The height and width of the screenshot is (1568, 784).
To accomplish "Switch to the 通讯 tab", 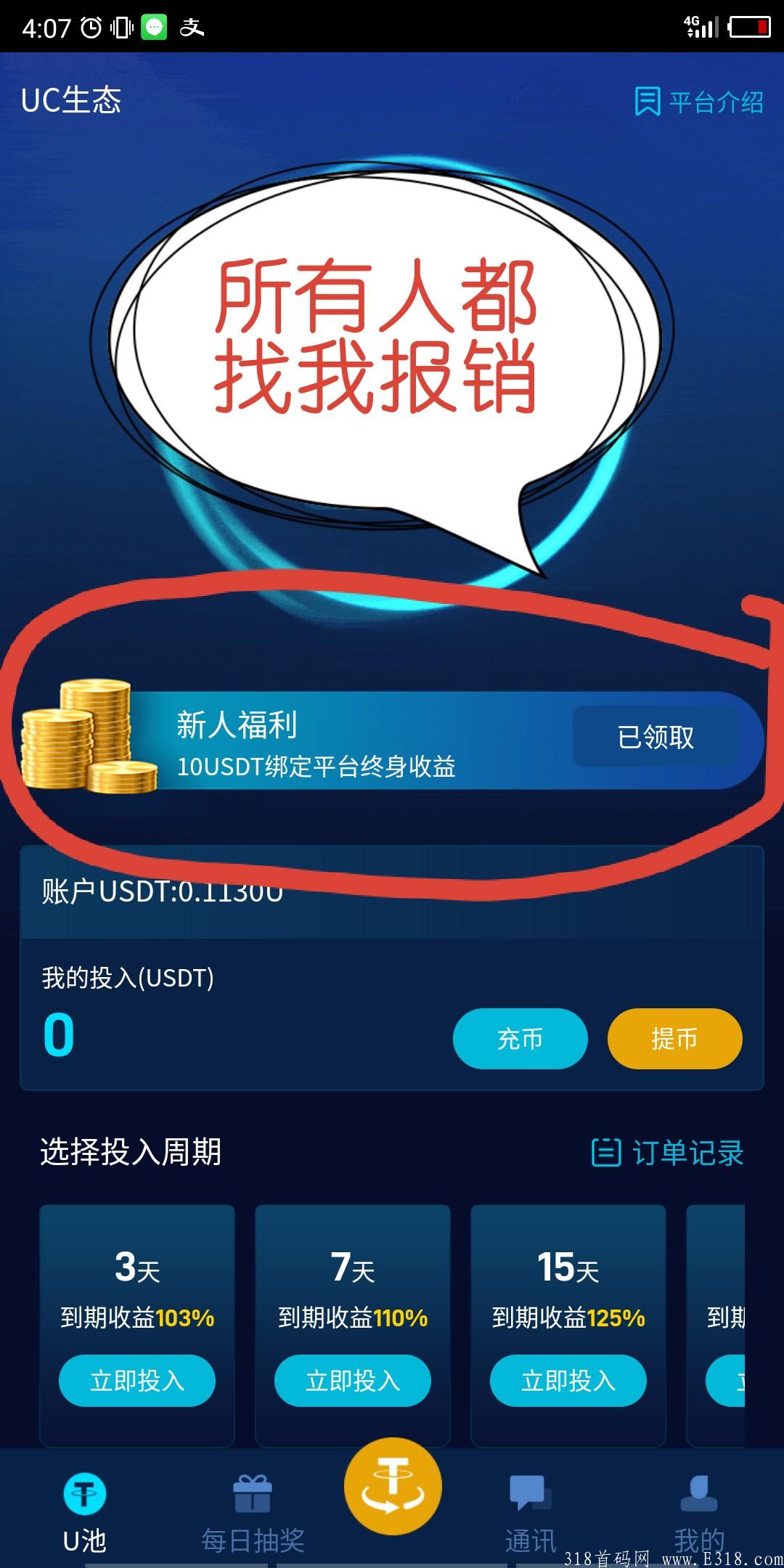I will coord(531,1514).
